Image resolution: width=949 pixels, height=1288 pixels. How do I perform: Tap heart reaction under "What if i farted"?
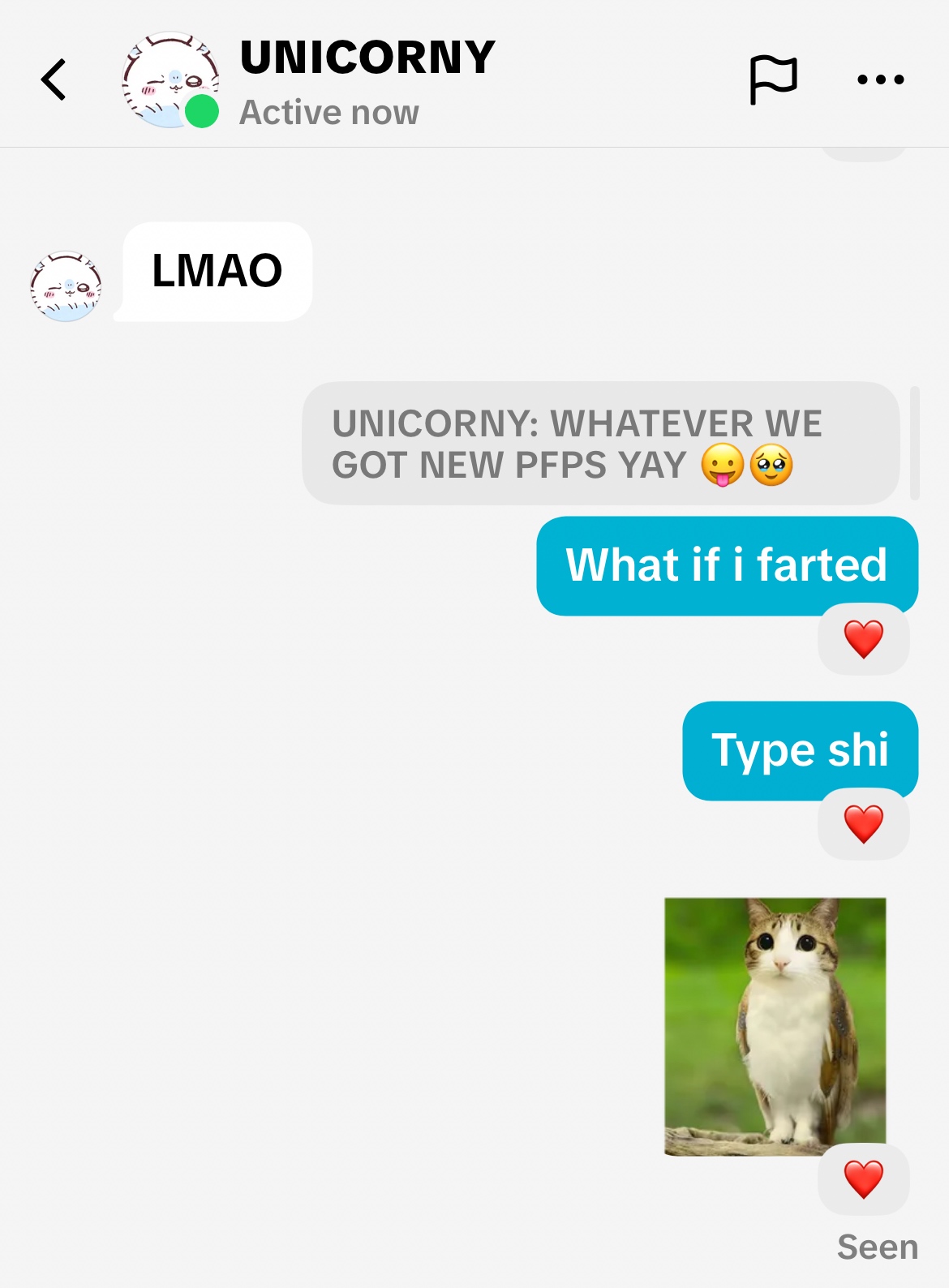863,639
